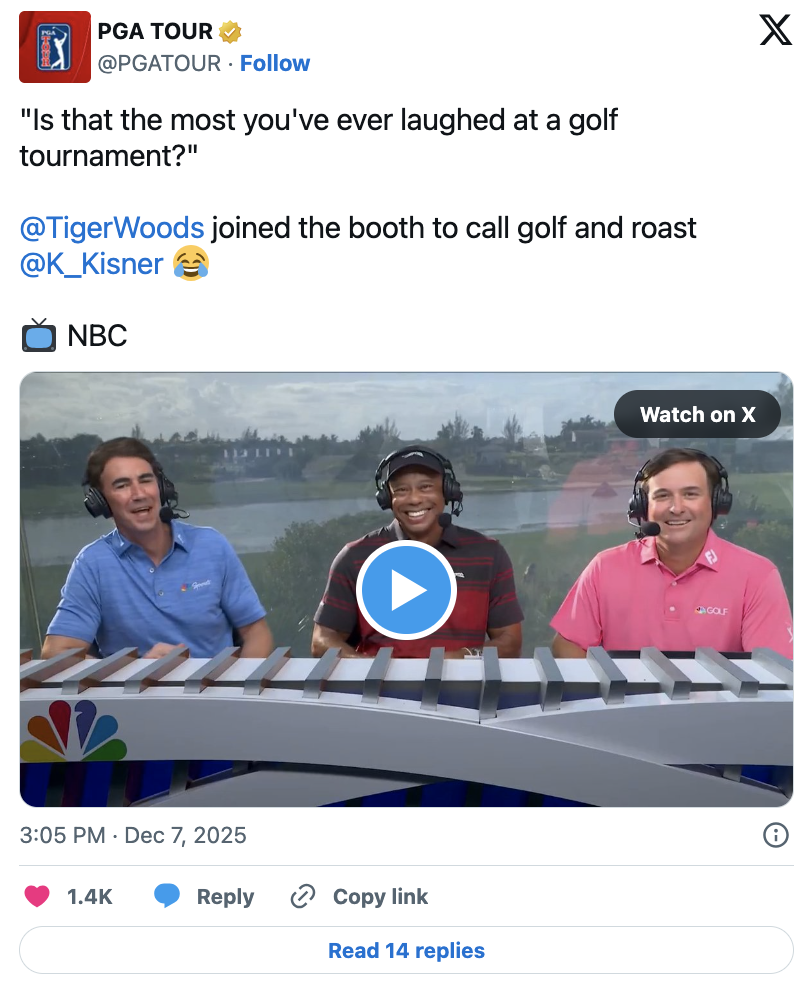Tap the Watch on X button

pos(697,414)
